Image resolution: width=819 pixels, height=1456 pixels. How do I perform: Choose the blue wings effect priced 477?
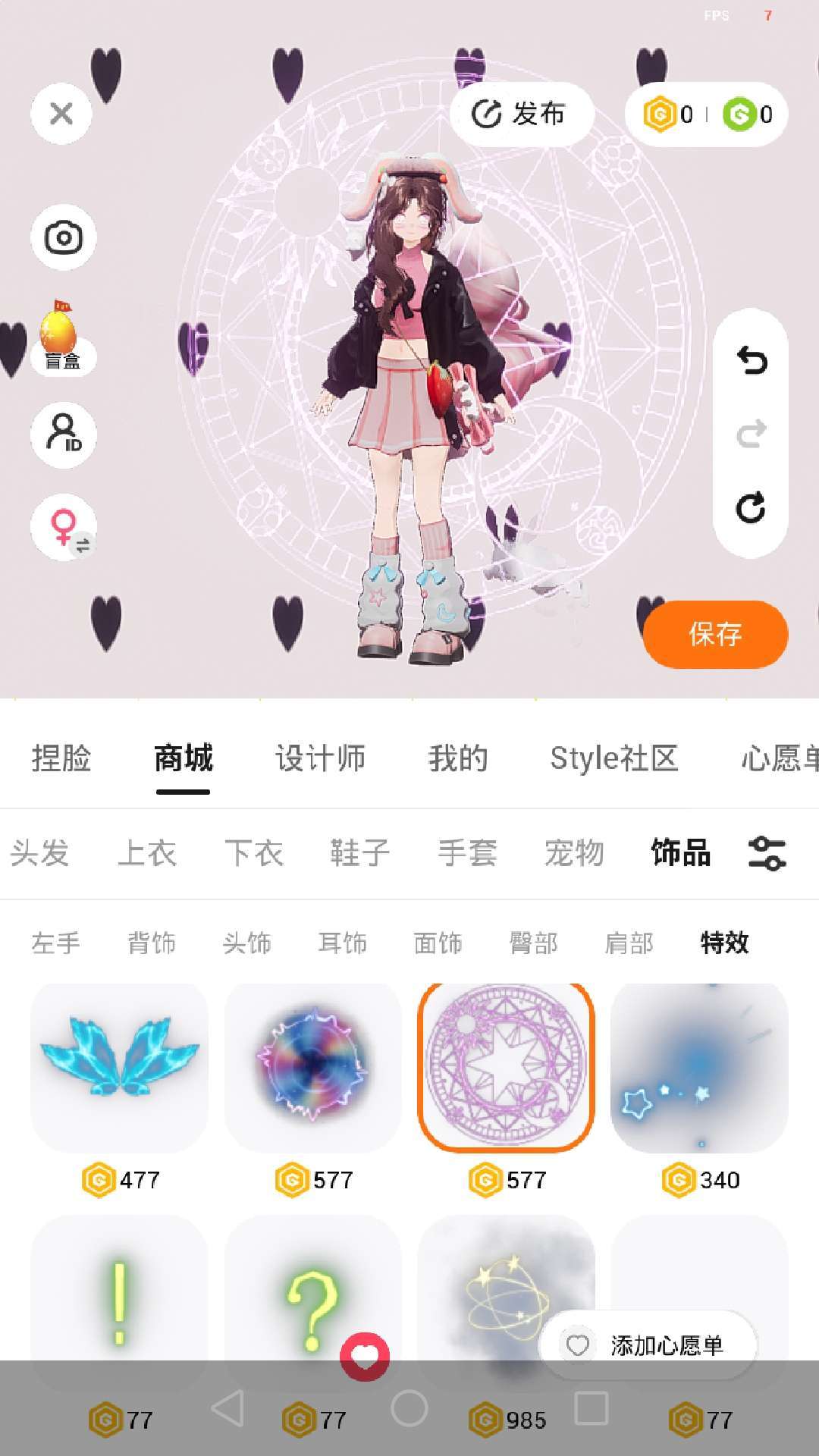tap(119, 1068)
